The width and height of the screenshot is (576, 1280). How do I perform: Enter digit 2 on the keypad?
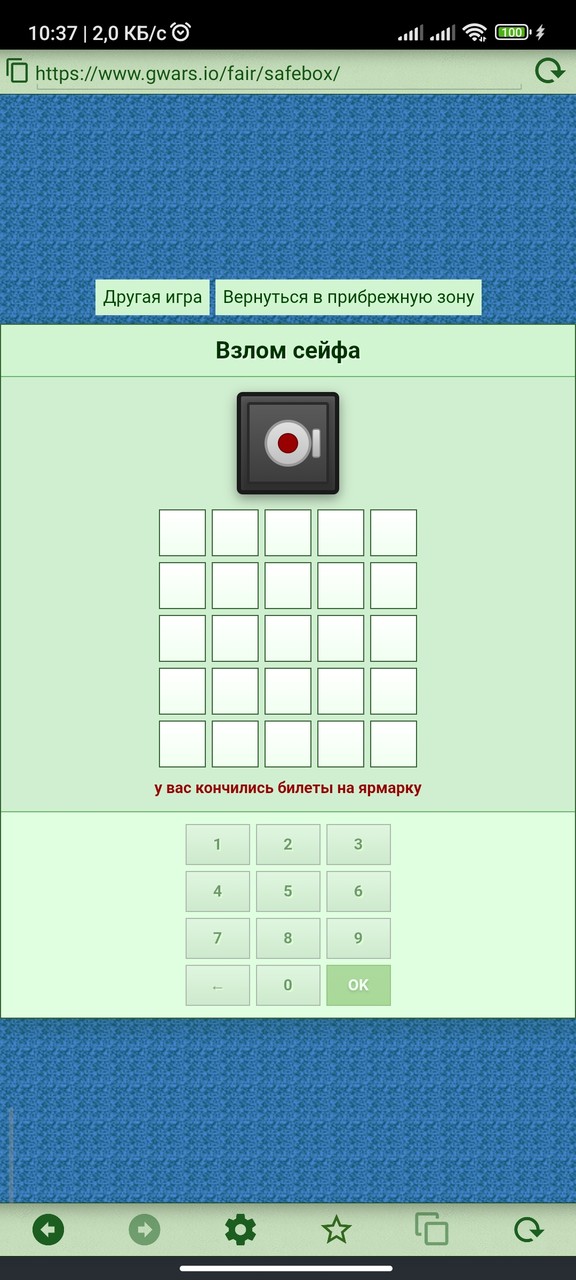pos(288,845)
